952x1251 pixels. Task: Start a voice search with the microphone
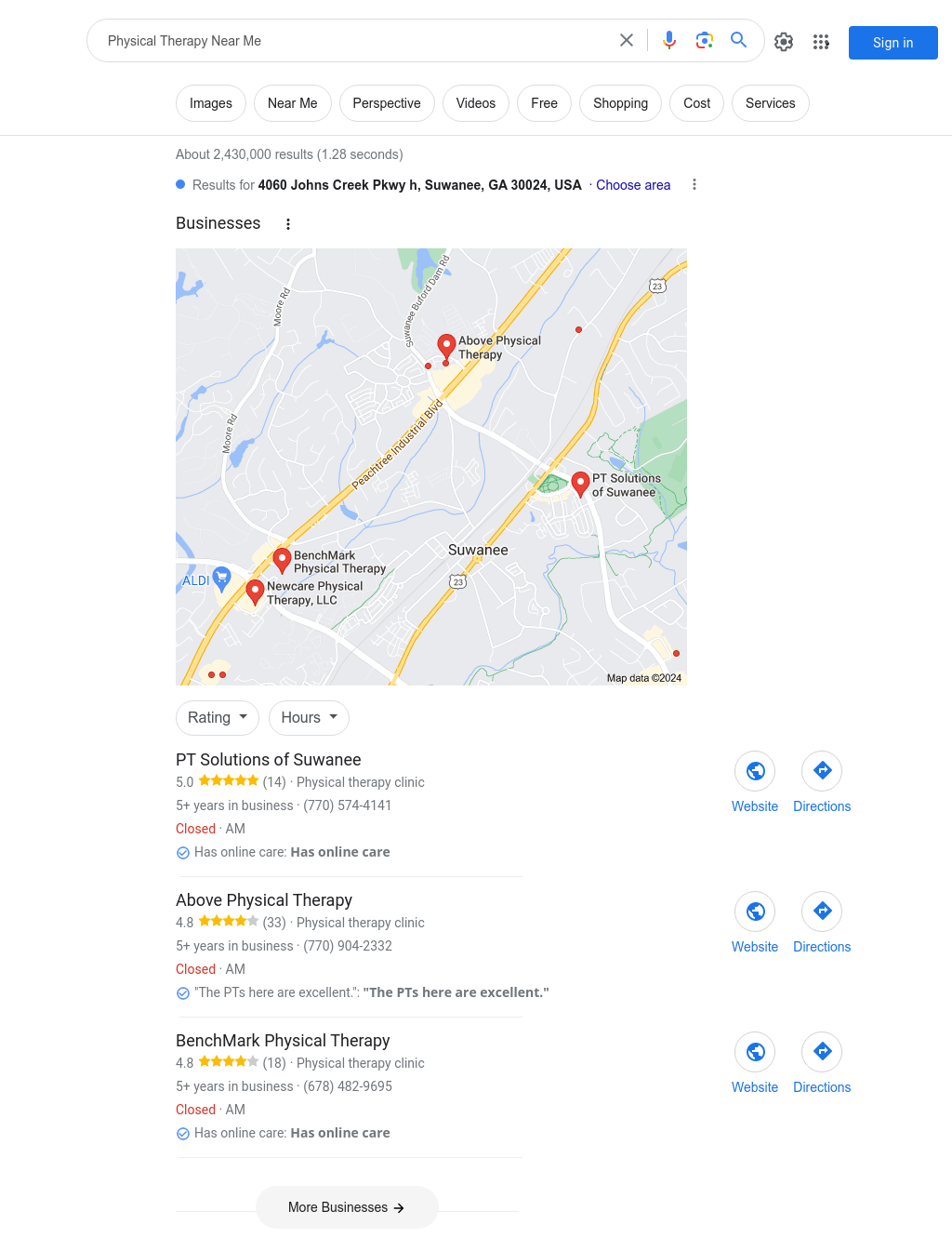click(x=669, y=41)
